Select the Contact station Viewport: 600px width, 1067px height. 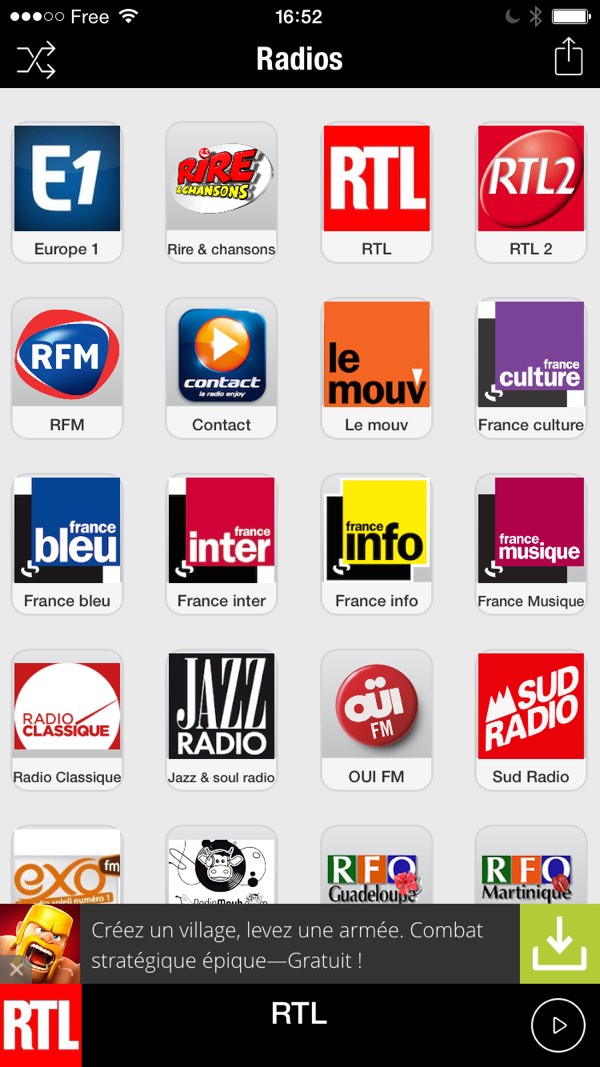tap(221, 368)
